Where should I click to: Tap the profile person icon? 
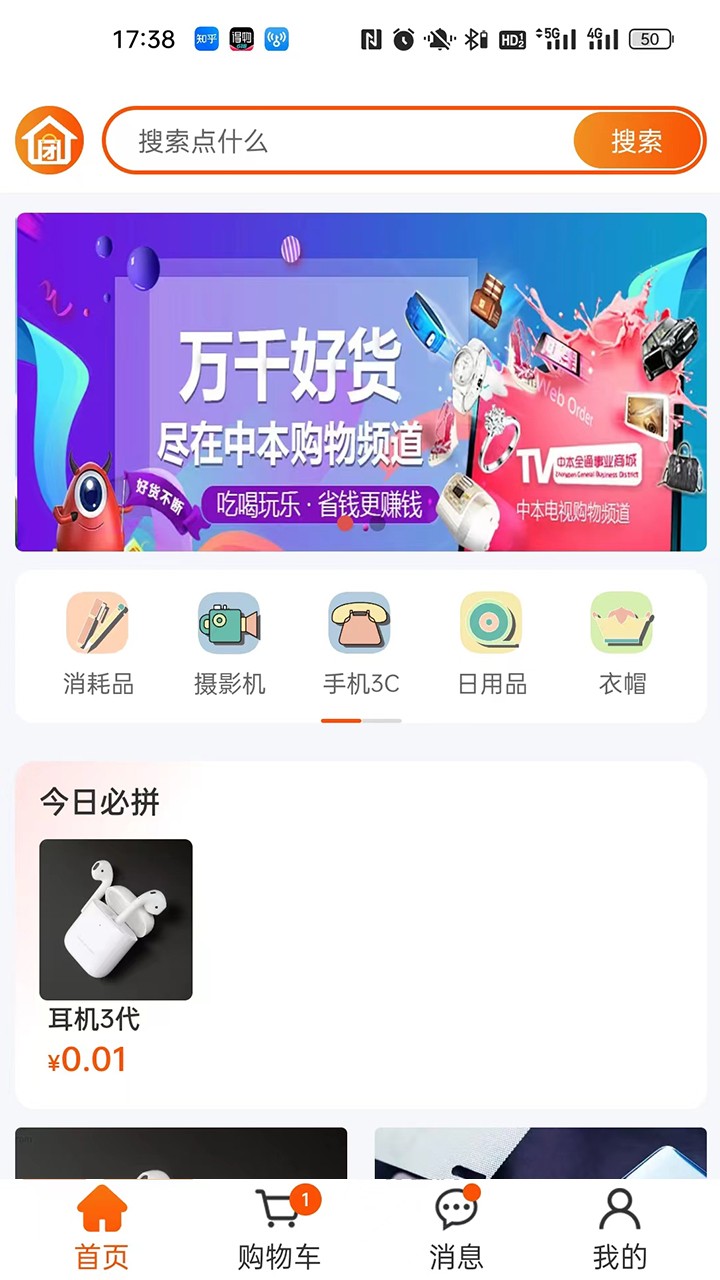coord(618,1208)
